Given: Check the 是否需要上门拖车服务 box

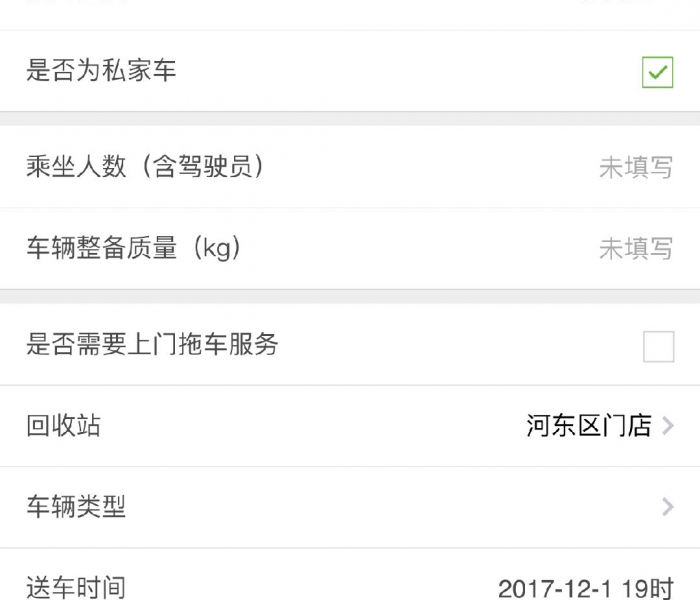Looking at the screenshot, I should tap(657, 346).
